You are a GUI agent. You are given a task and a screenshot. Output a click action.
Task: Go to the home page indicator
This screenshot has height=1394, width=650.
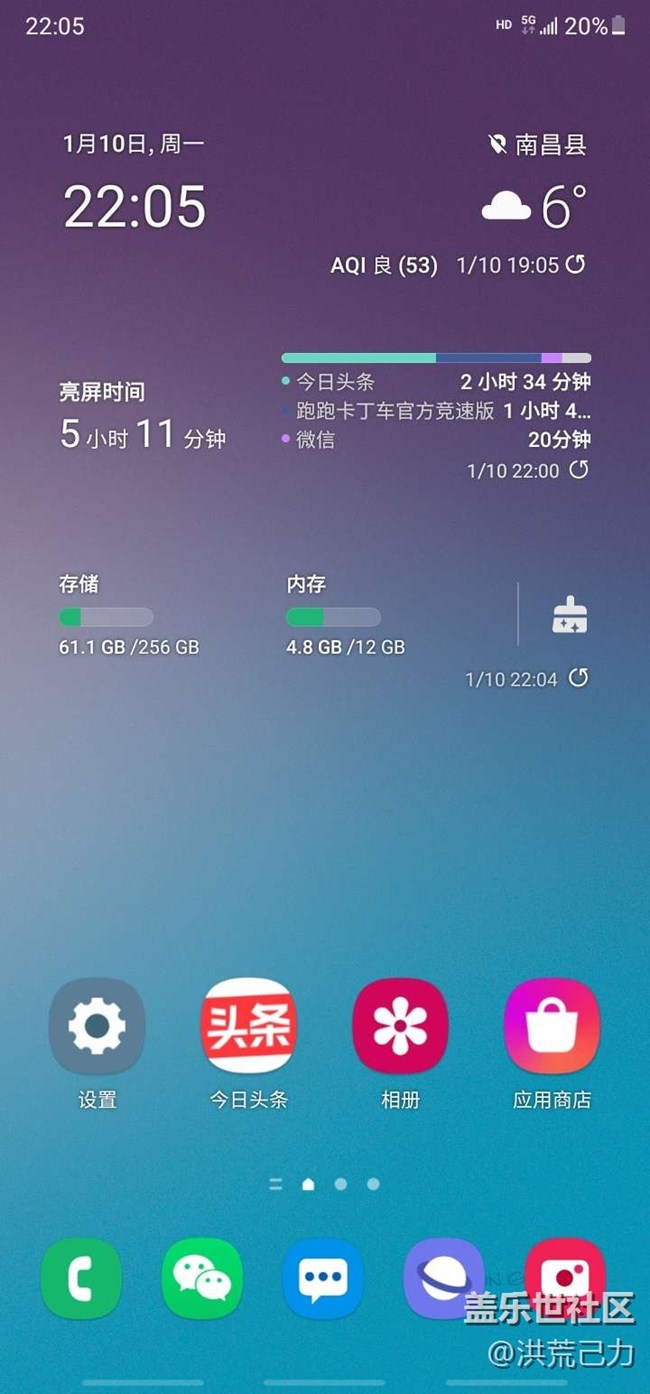[308, 1184]
